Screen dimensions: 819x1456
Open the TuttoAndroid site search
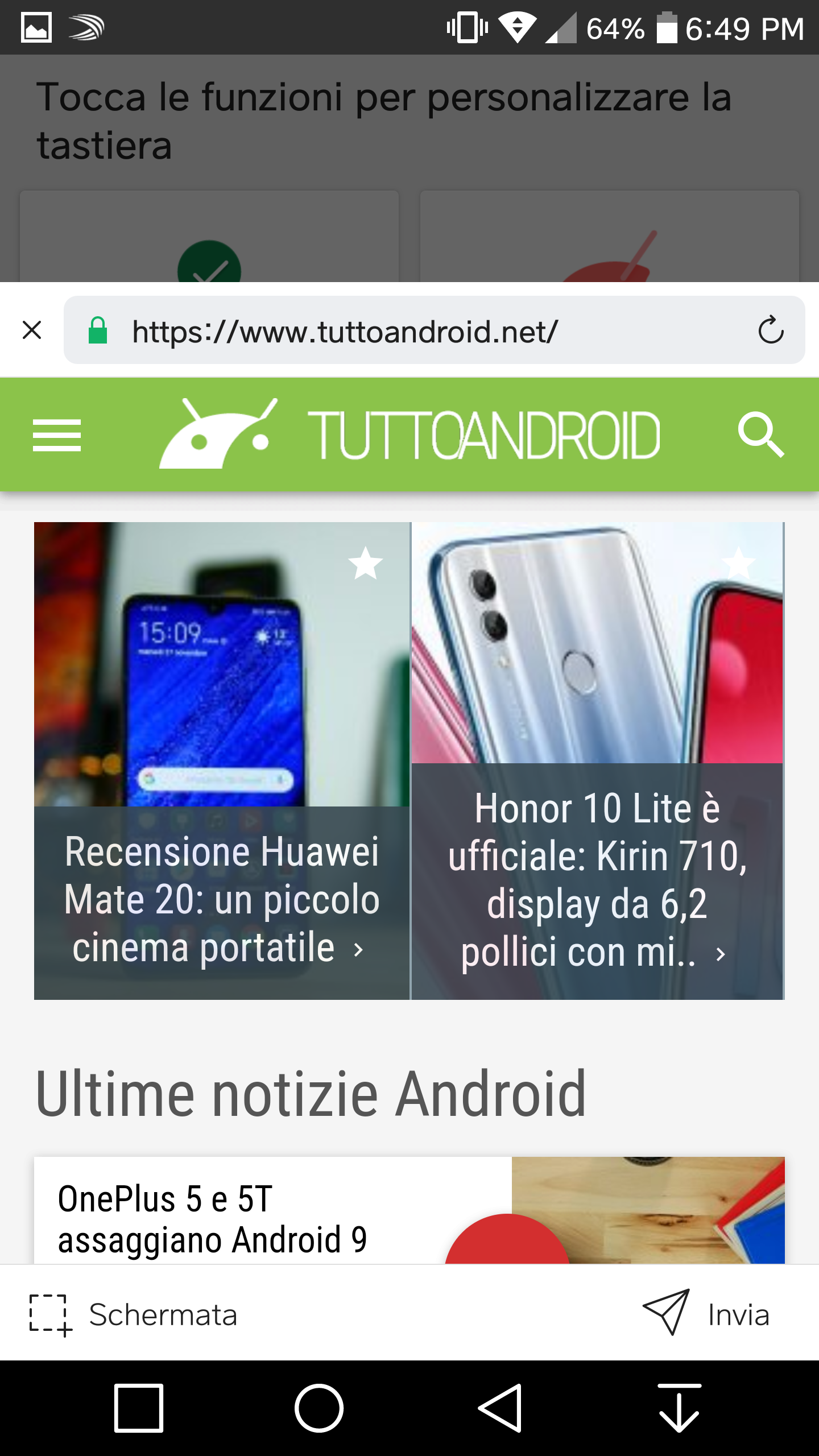pos(761,435)
